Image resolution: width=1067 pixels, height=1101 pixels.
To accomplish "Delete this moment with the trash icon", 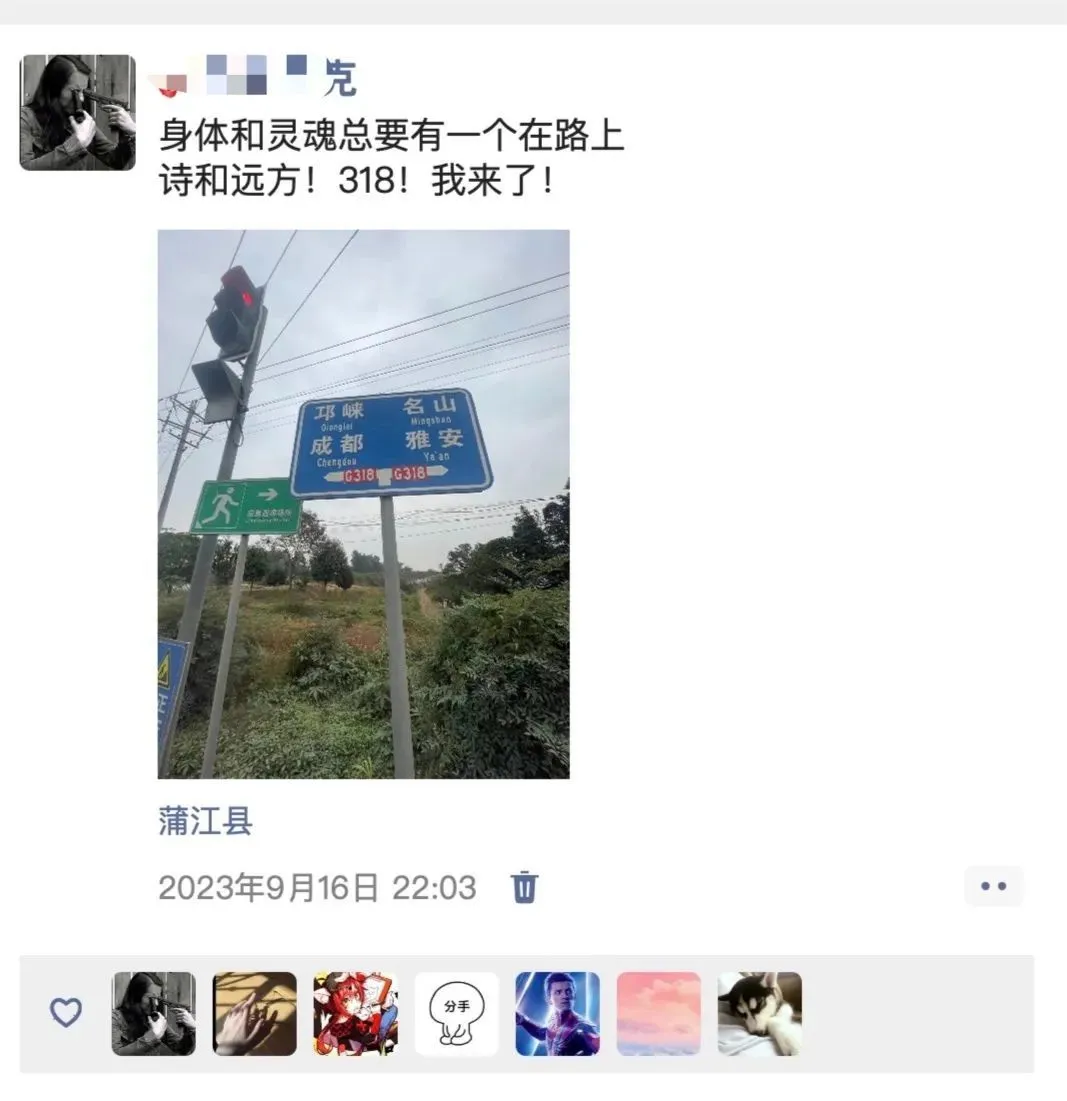I will [524, 887].
